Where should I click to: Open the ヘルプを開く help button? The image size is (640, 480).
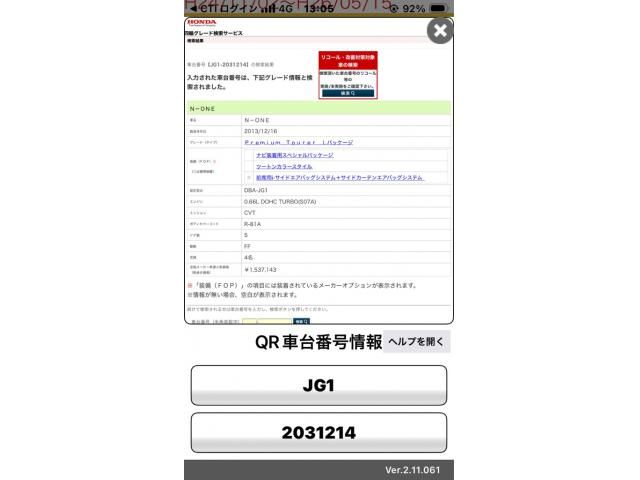(417, 342)
